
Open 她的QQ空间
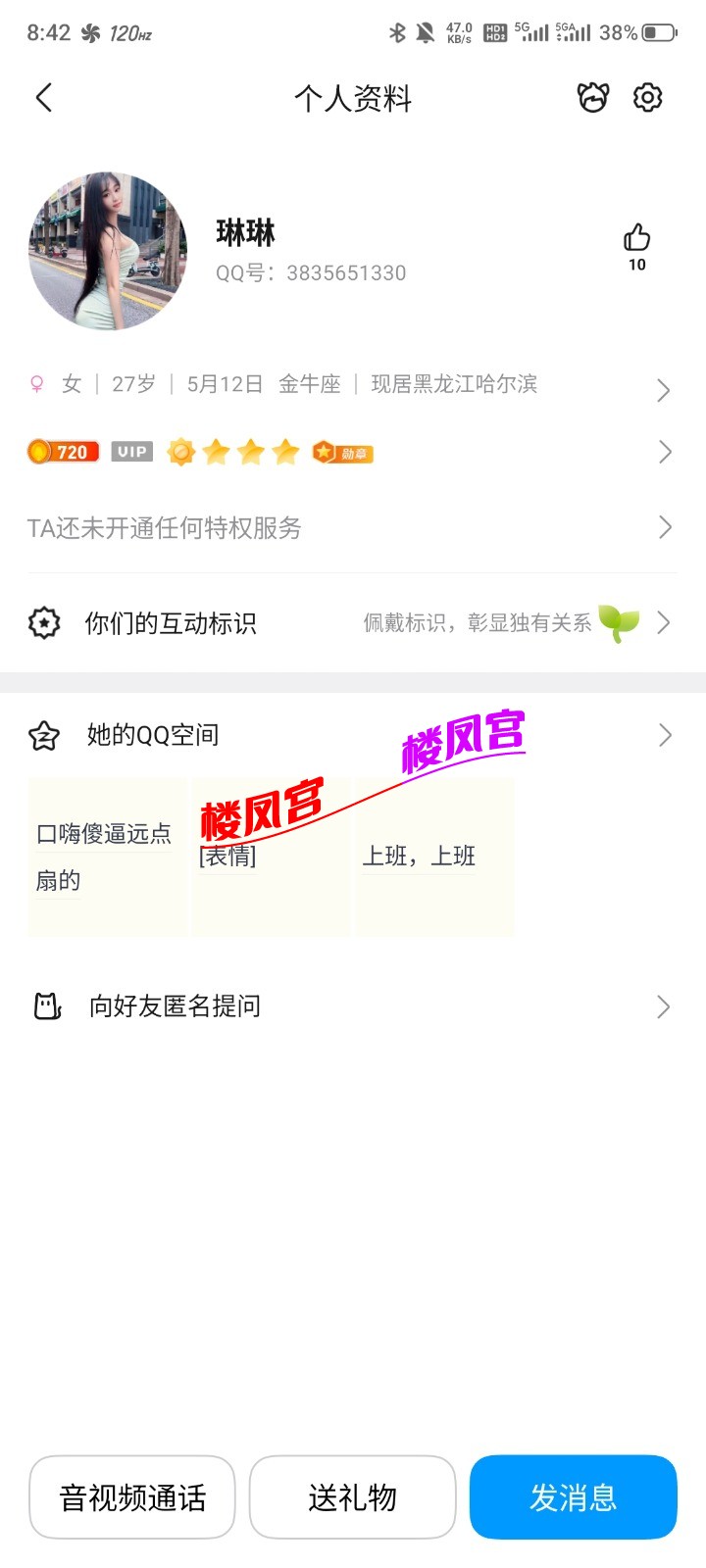click(353, 735)
